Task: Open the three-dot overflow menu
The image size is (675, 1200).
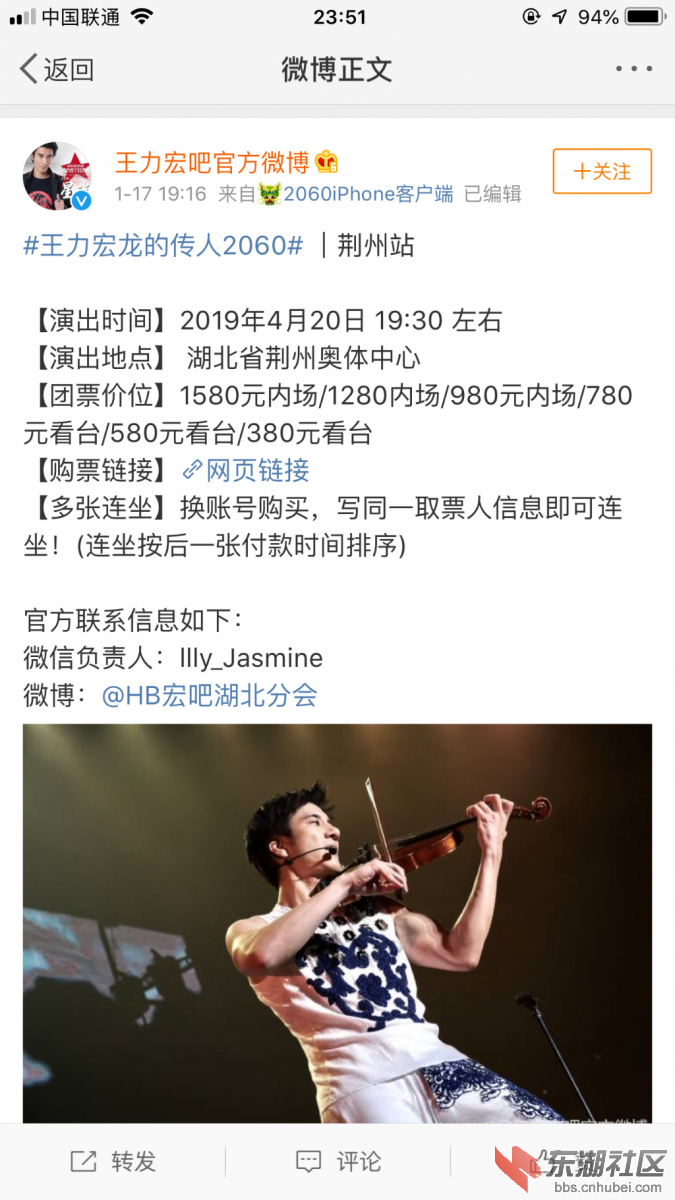Action: click(633, 69)
